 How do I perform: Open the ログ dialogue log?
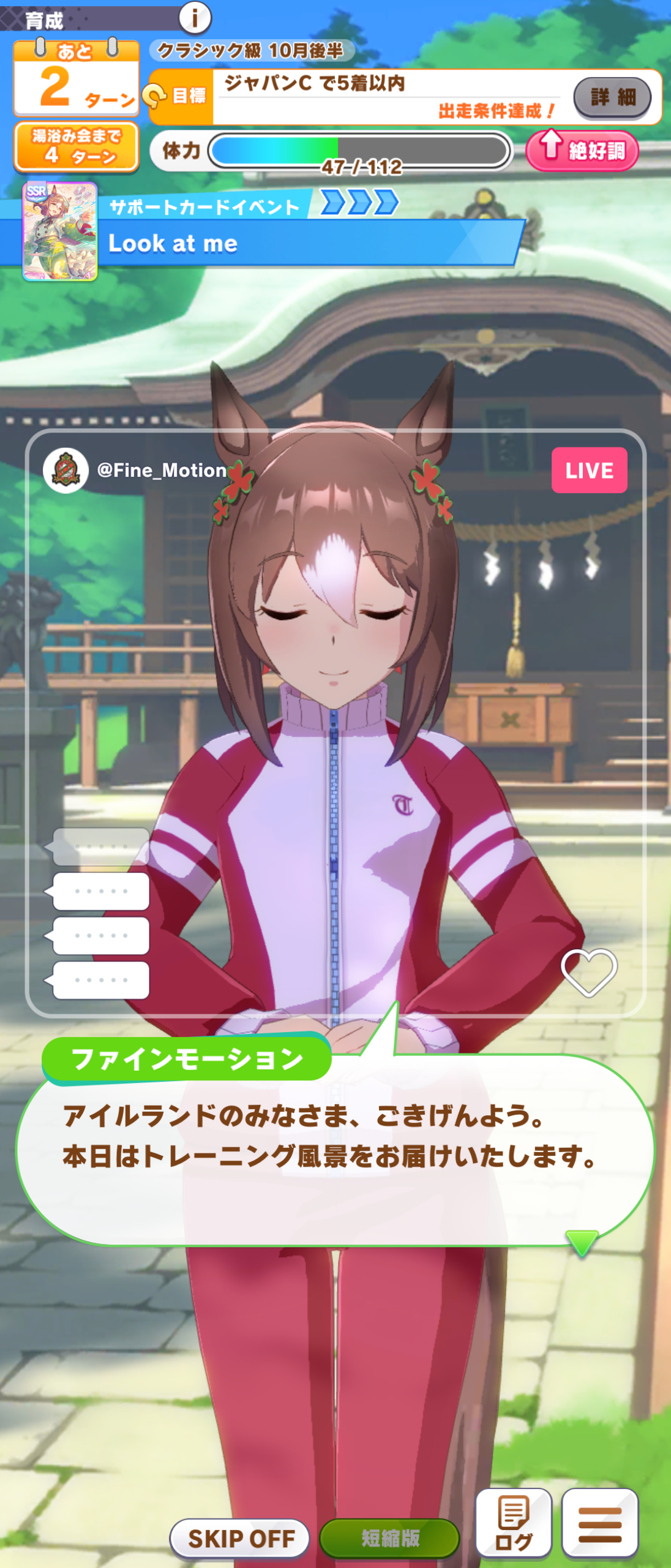(514, 1523)
